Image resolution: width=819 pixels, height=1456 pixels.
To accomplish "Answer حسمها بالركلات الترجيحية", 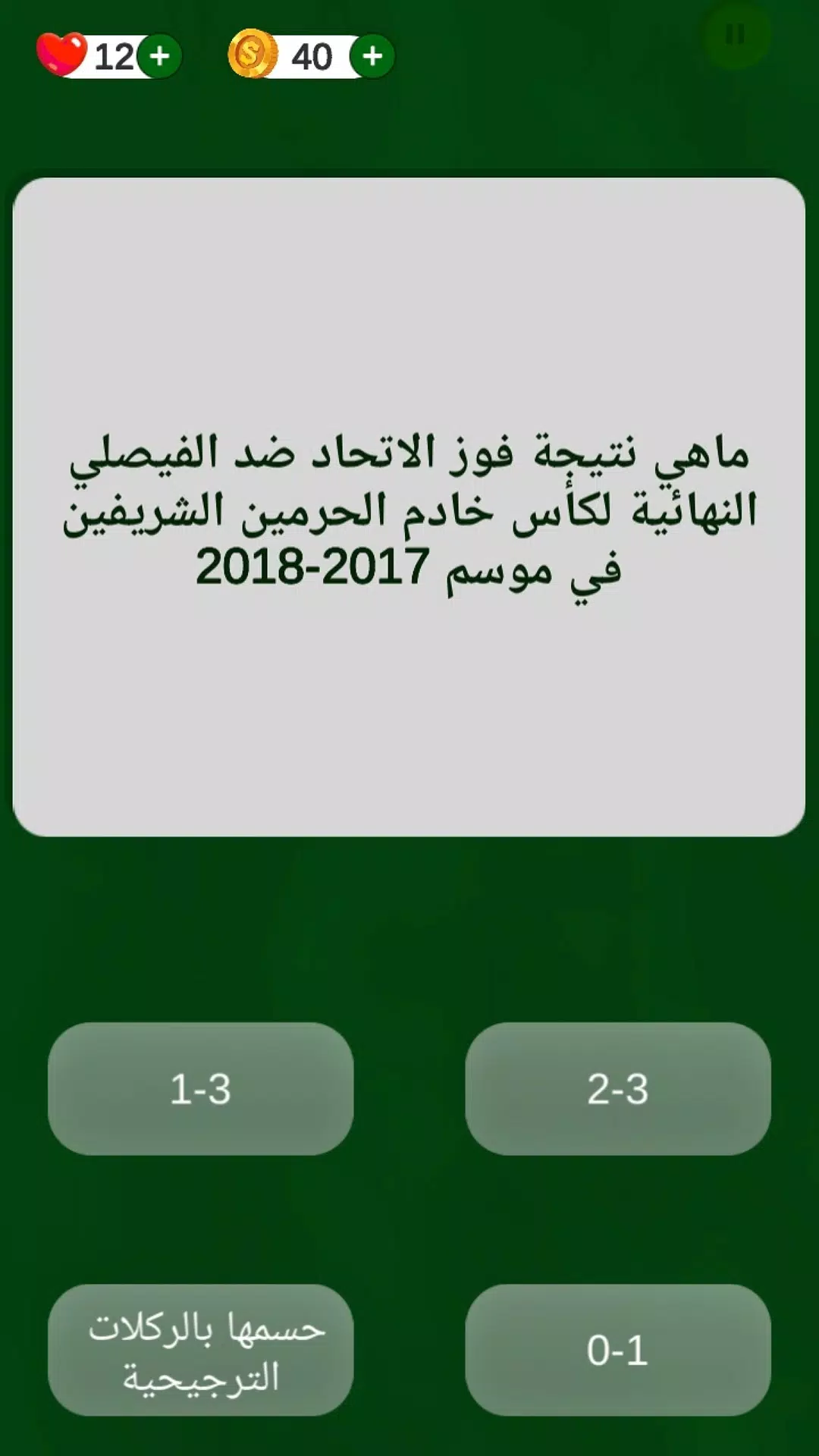I will [x=200, y=1351].
